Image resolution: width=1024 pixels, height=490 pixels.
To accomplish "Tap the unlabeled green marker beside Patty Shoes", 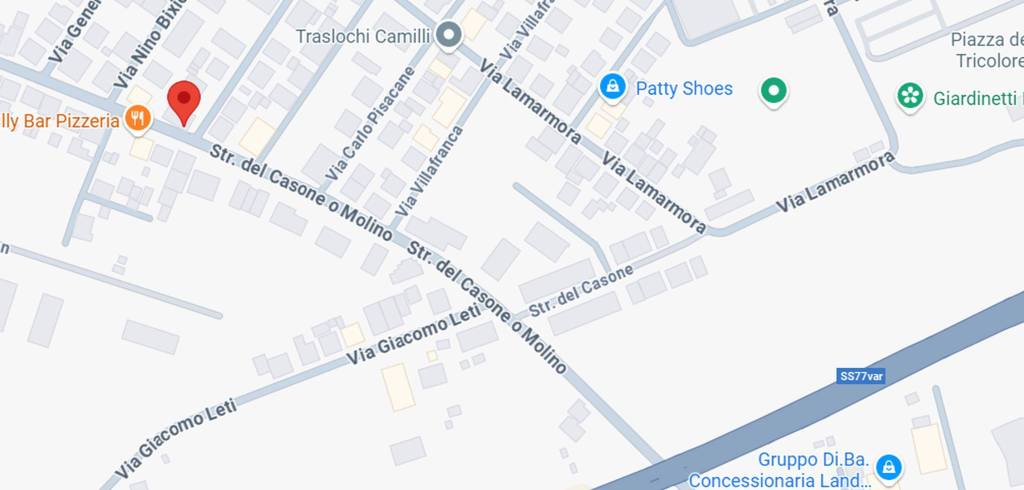I will [773, 92].
